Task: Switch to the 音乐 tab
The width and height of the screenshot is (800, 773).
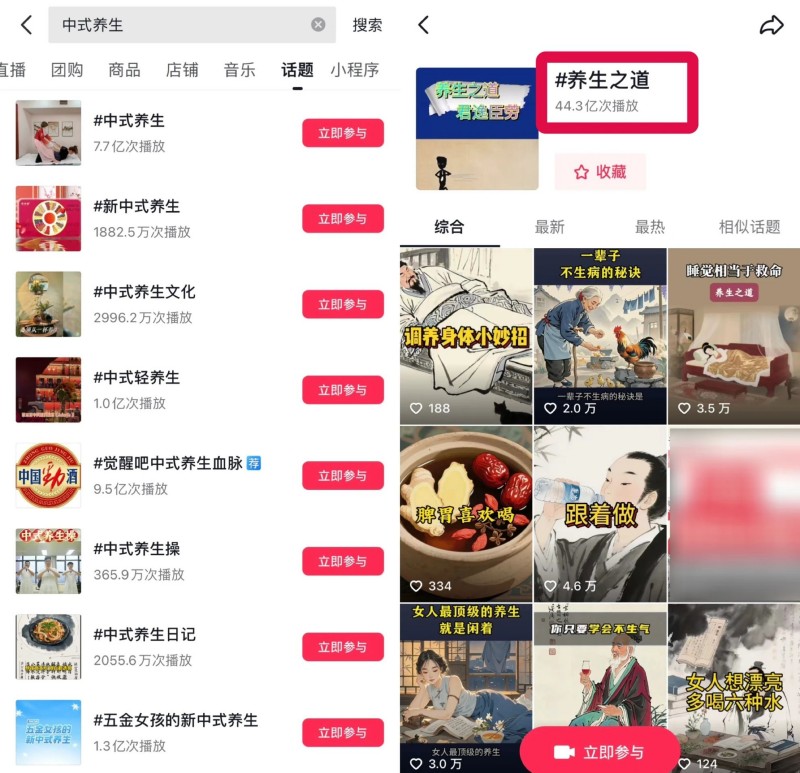Action: [x=239, y=70]
